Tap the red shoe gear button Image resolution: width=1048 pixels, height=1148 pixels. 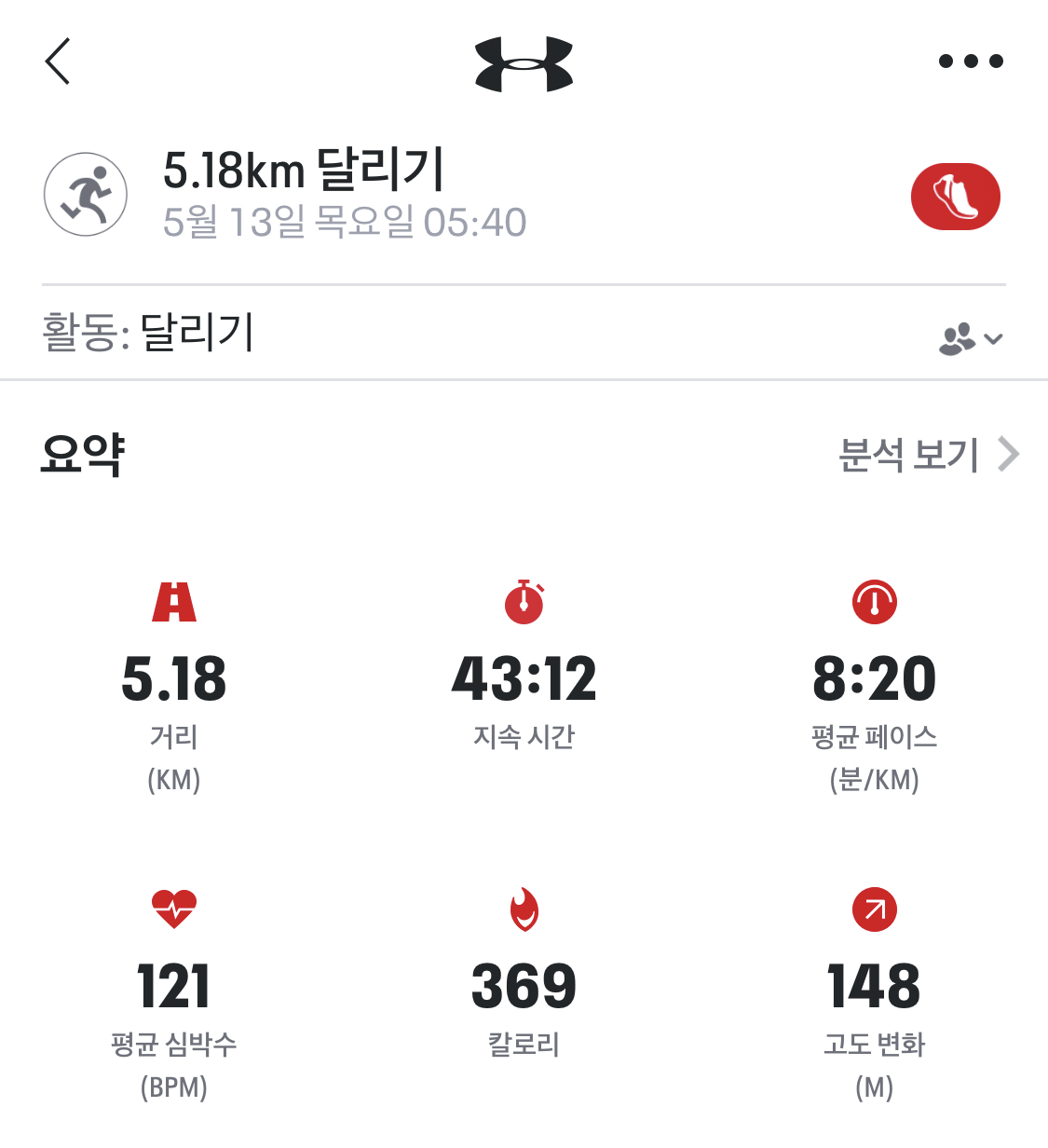coord(955,197)
